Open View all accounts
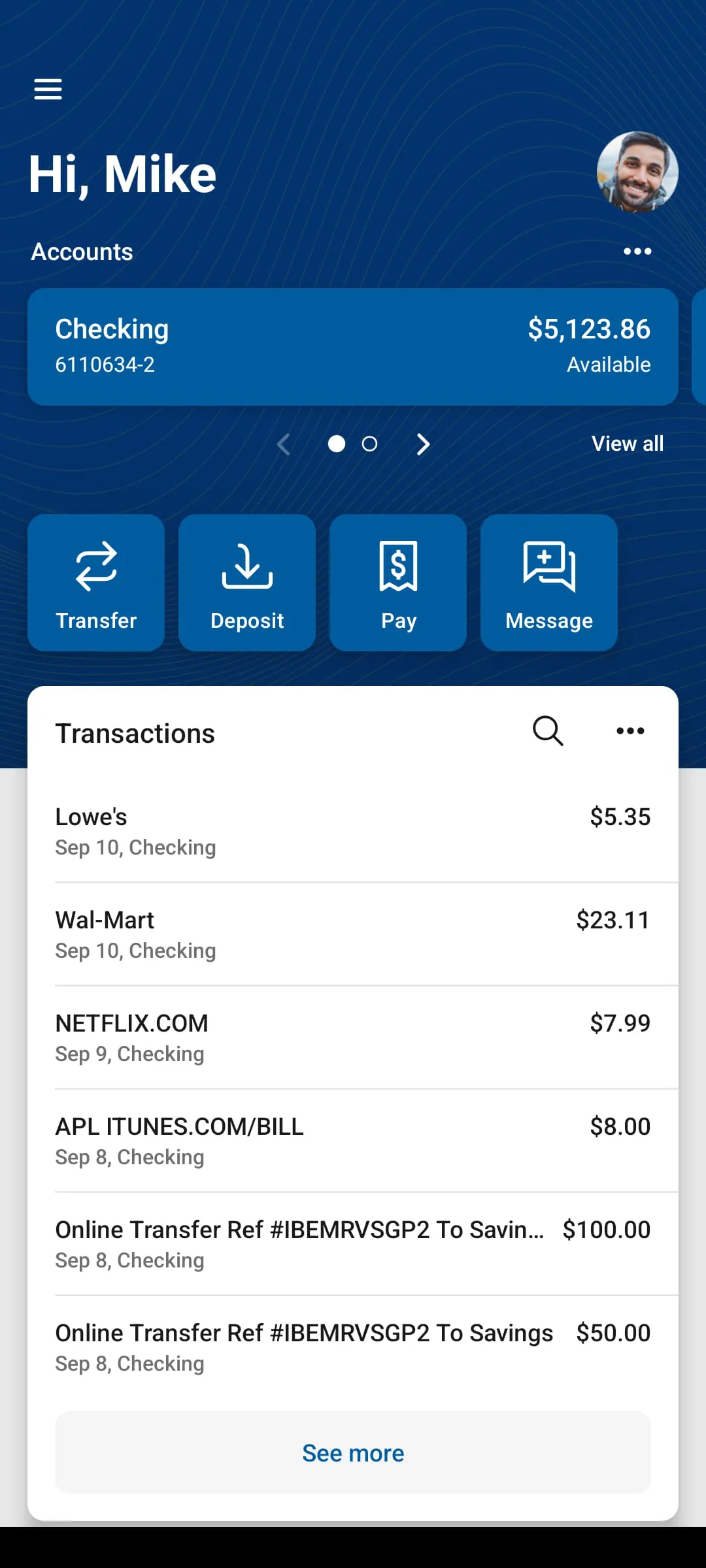Viewport: 706px width, 1568px height. click(x=627, y=444)
